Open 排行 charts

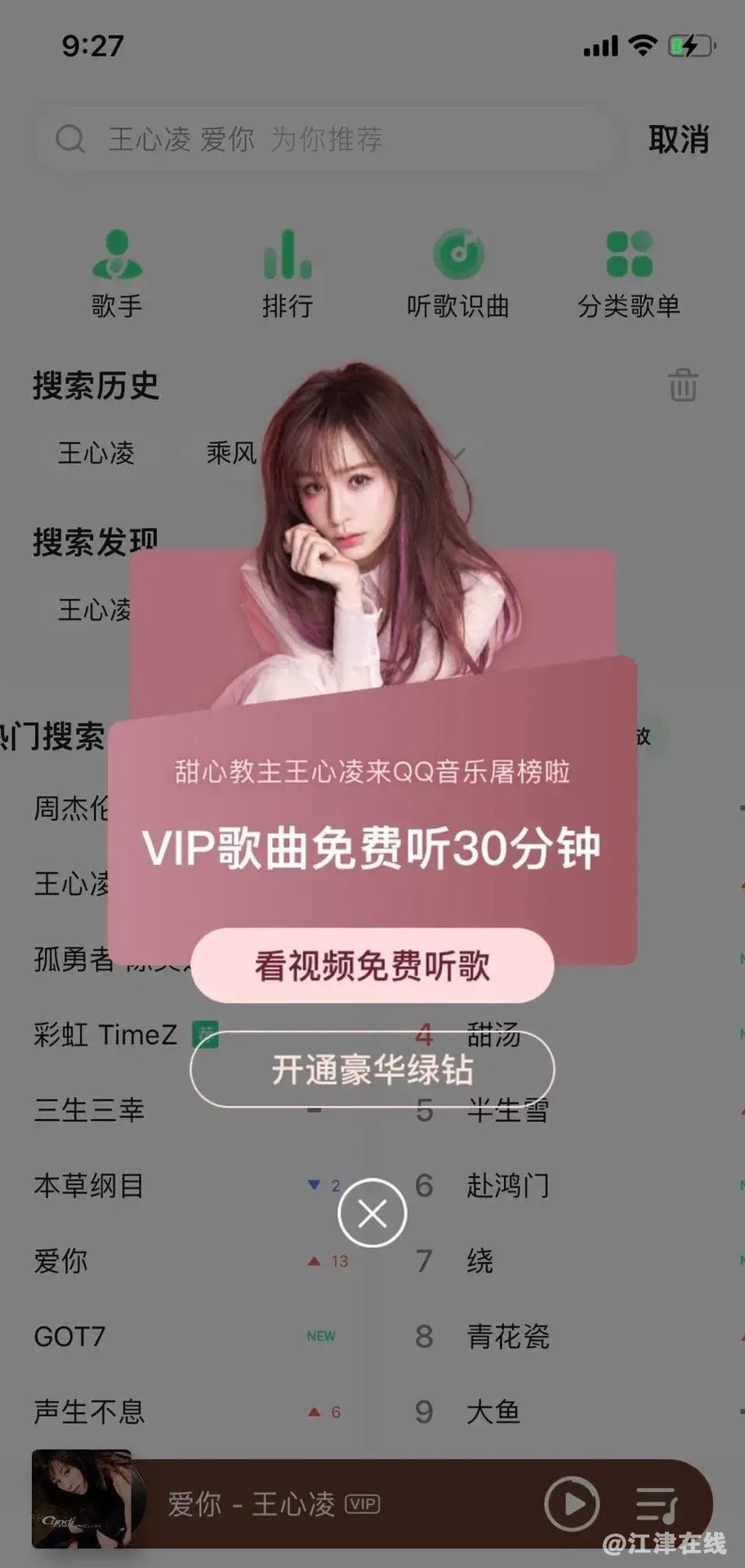(x=288, y=274)
